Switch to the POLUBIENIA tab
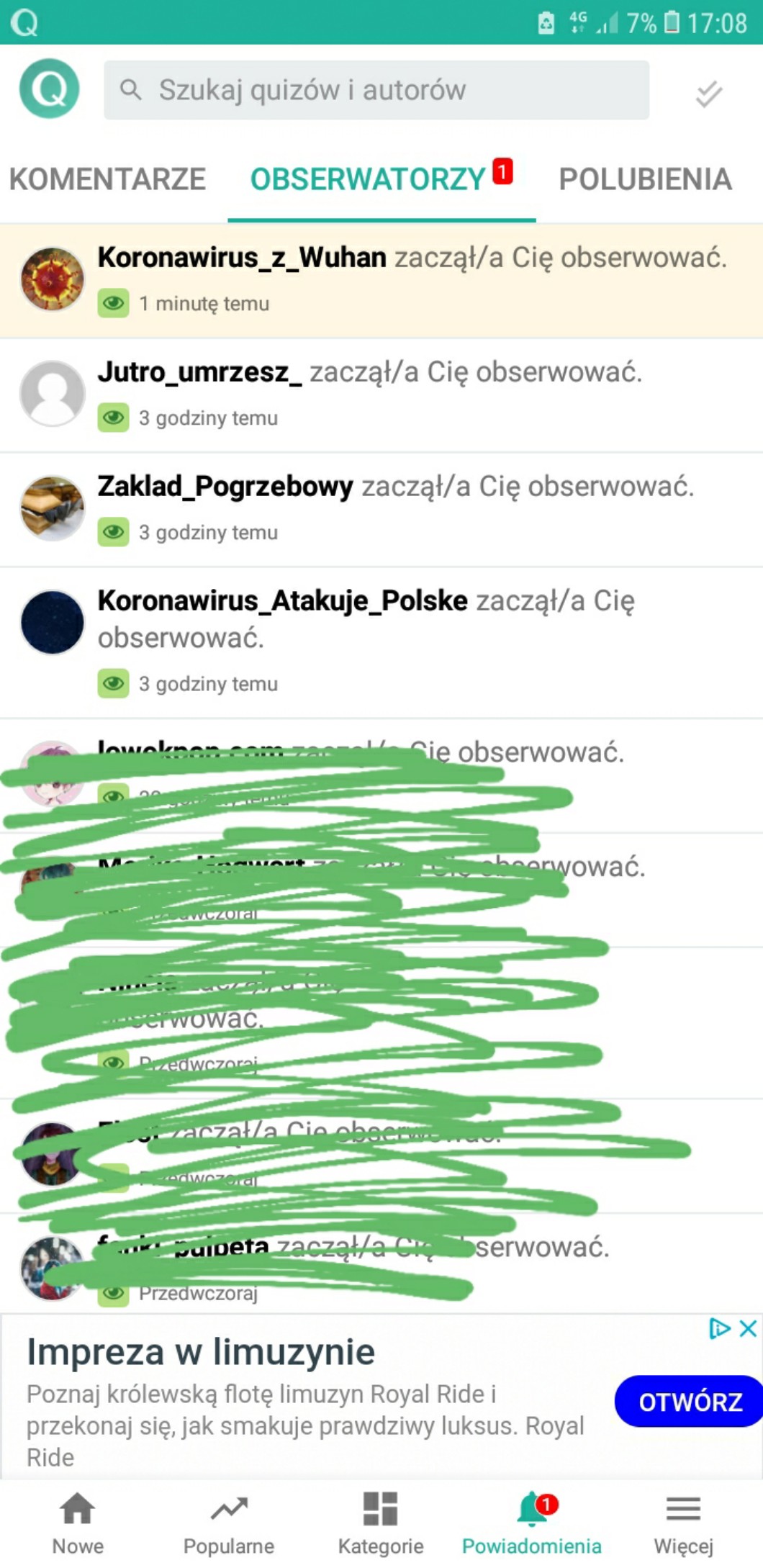The width and height of the screenshot is (763, 1568). (x=645, y=179)
